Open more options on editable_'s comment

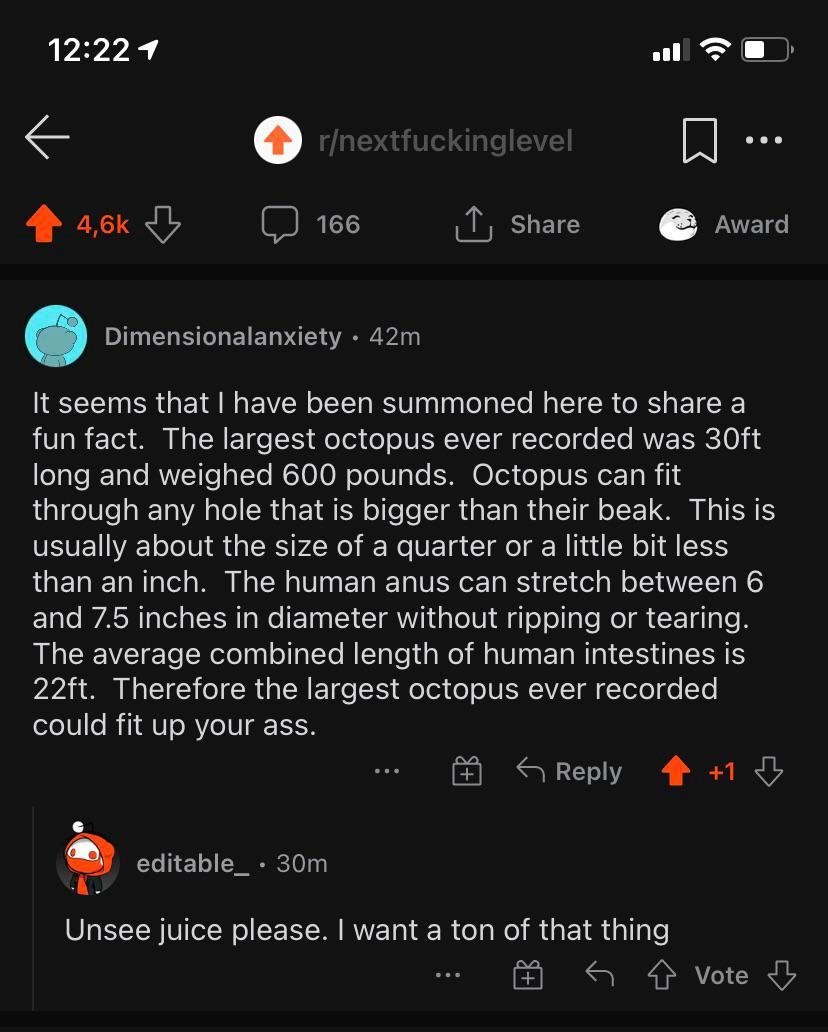point(448,975)
